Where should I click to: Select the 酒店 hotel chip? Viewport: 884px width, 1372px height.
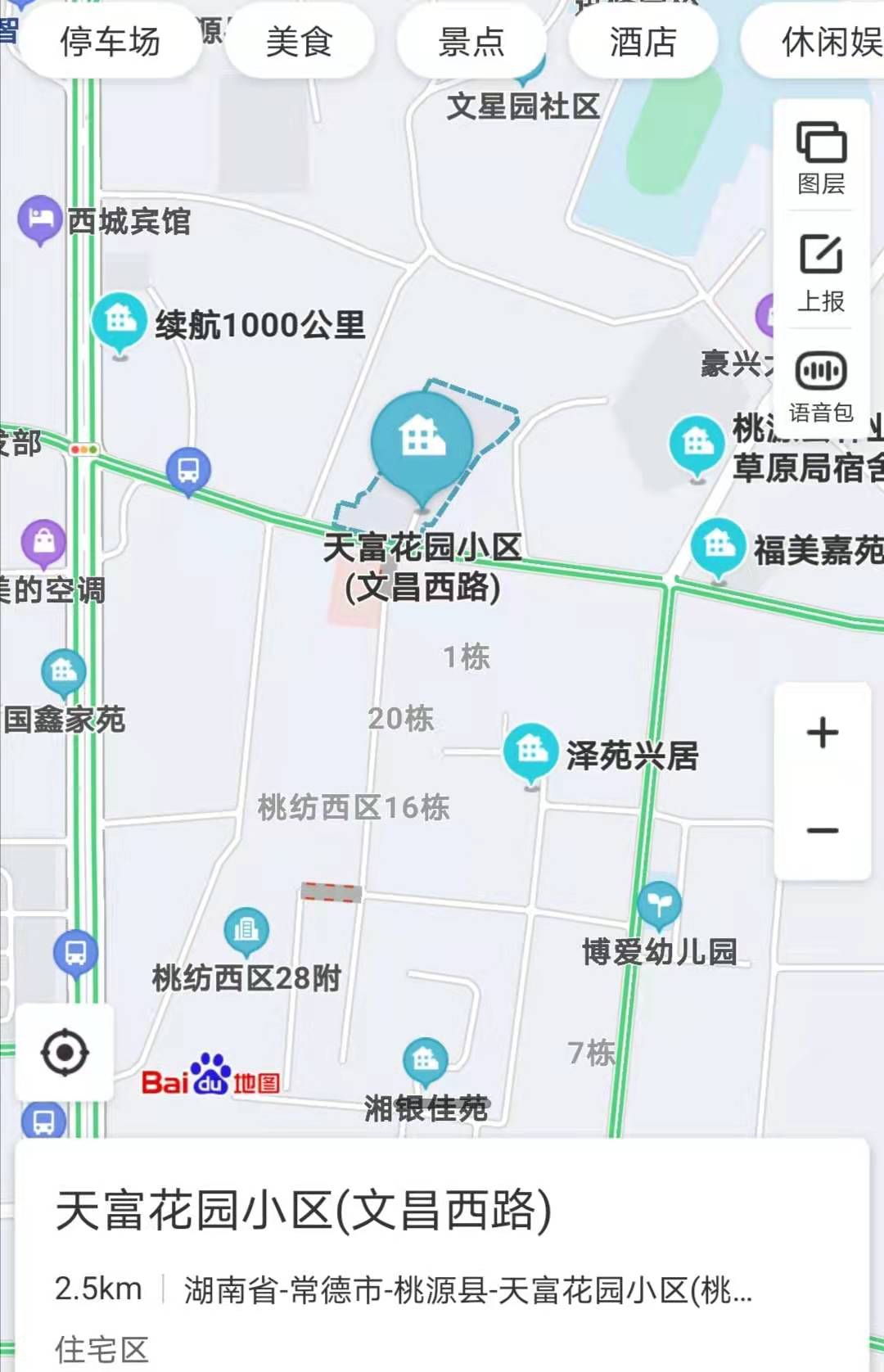pos(643,42)
